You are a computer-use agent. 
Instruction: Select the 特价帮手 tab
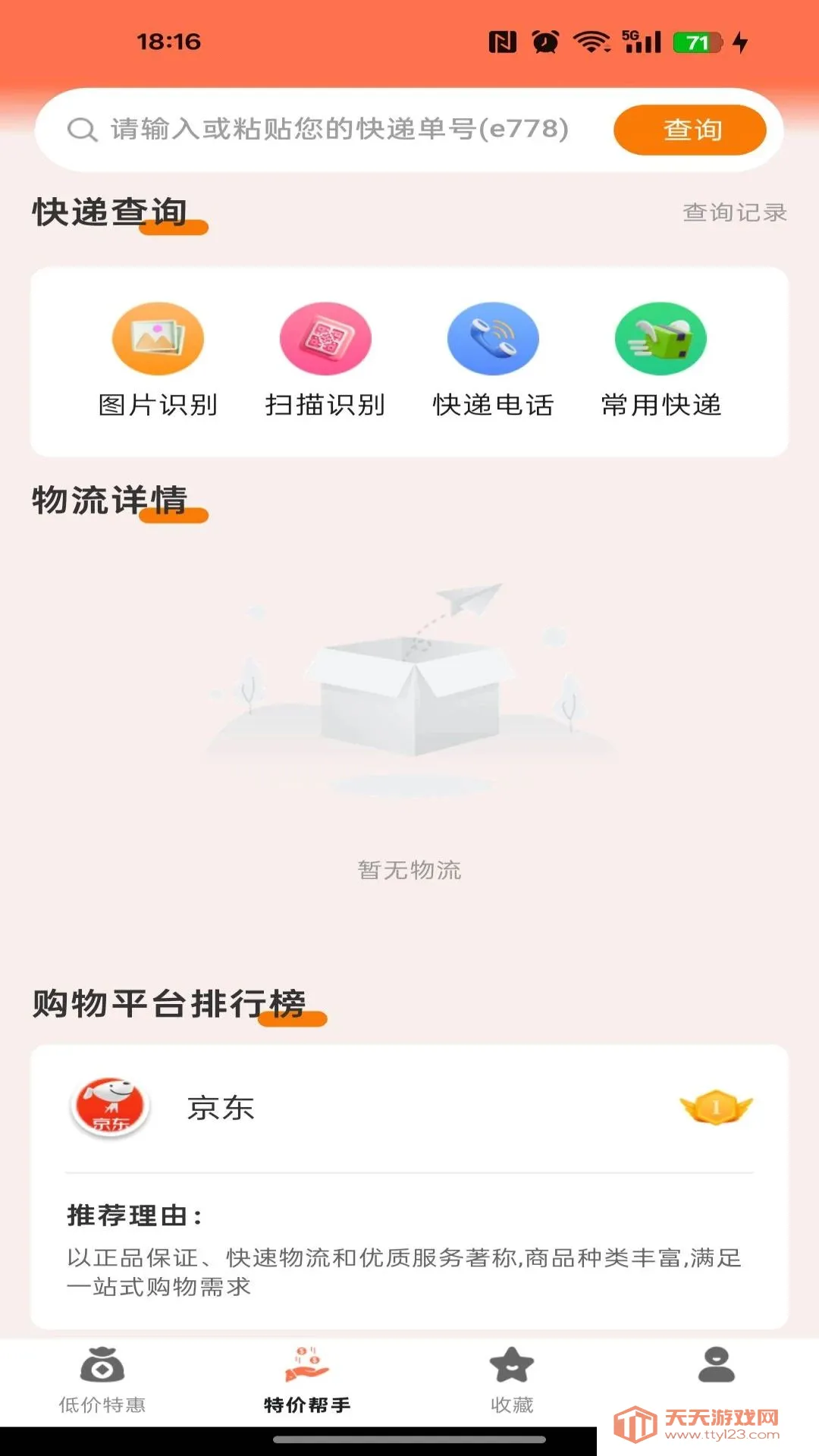pyautogui.click(x=307, y=1381)
